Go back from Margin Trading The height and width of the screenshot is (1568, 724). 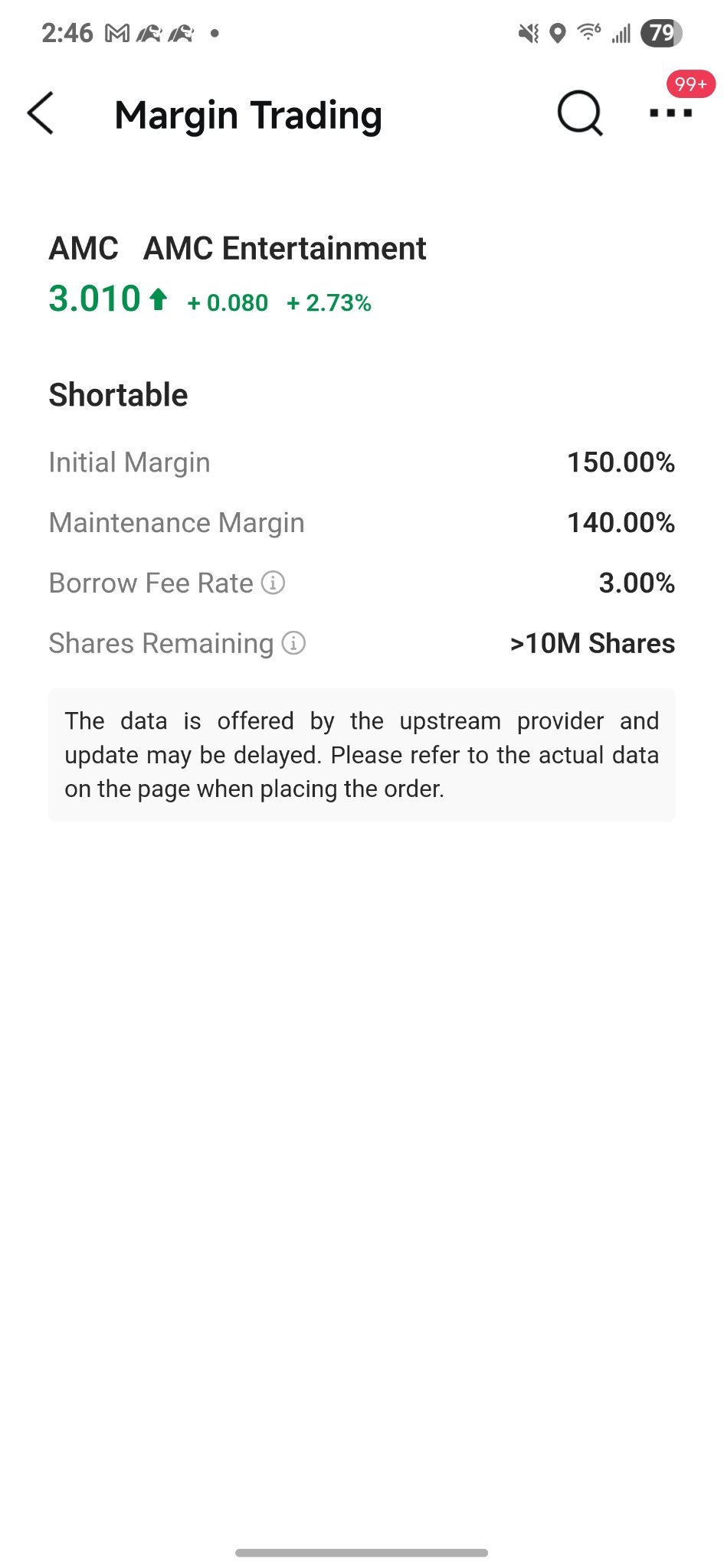(x=41, y=113)
